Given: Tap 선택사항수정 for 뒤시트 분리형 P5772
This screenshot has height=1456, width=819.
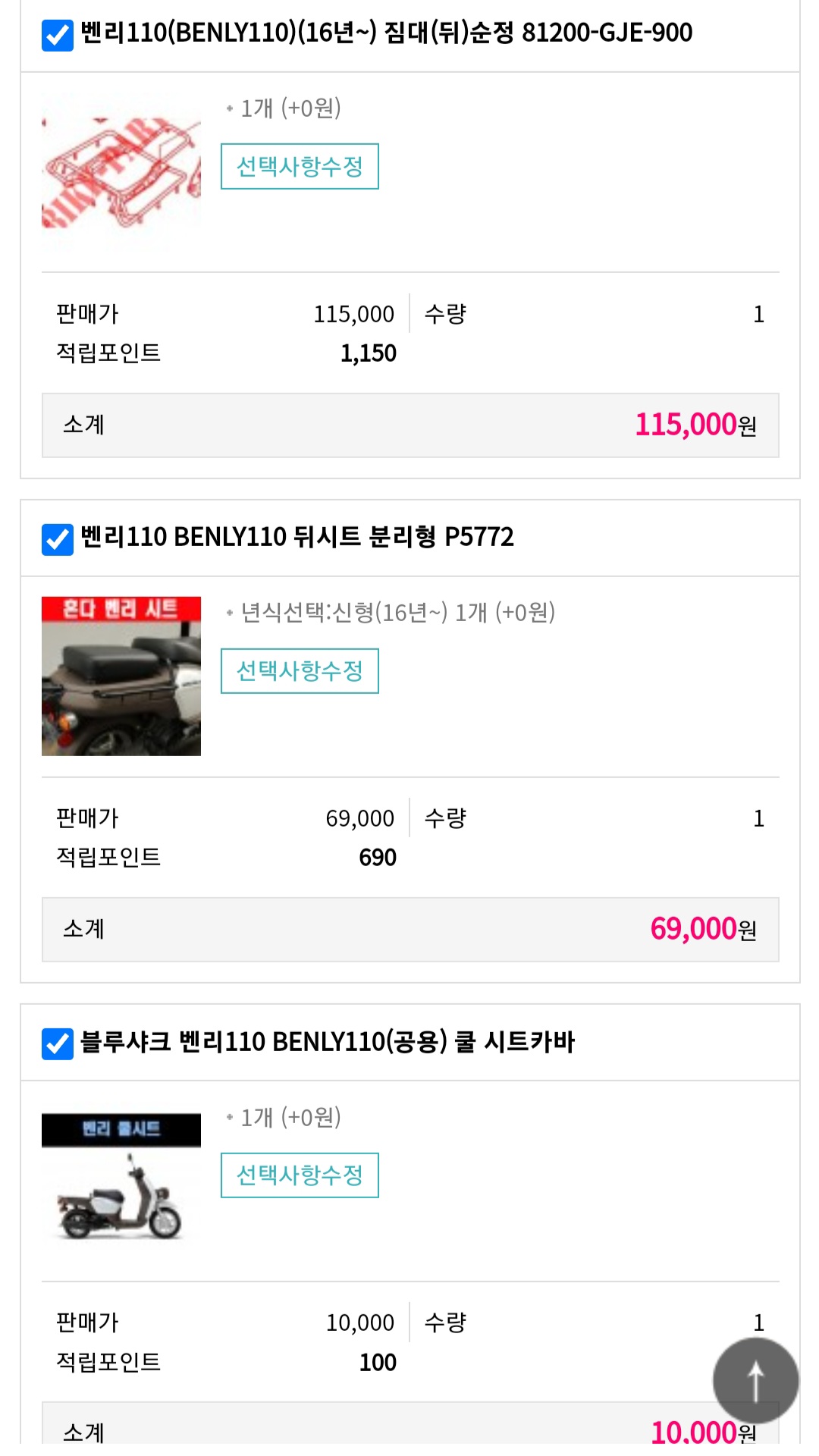Looking at the screenshot, I should [300, 670].
